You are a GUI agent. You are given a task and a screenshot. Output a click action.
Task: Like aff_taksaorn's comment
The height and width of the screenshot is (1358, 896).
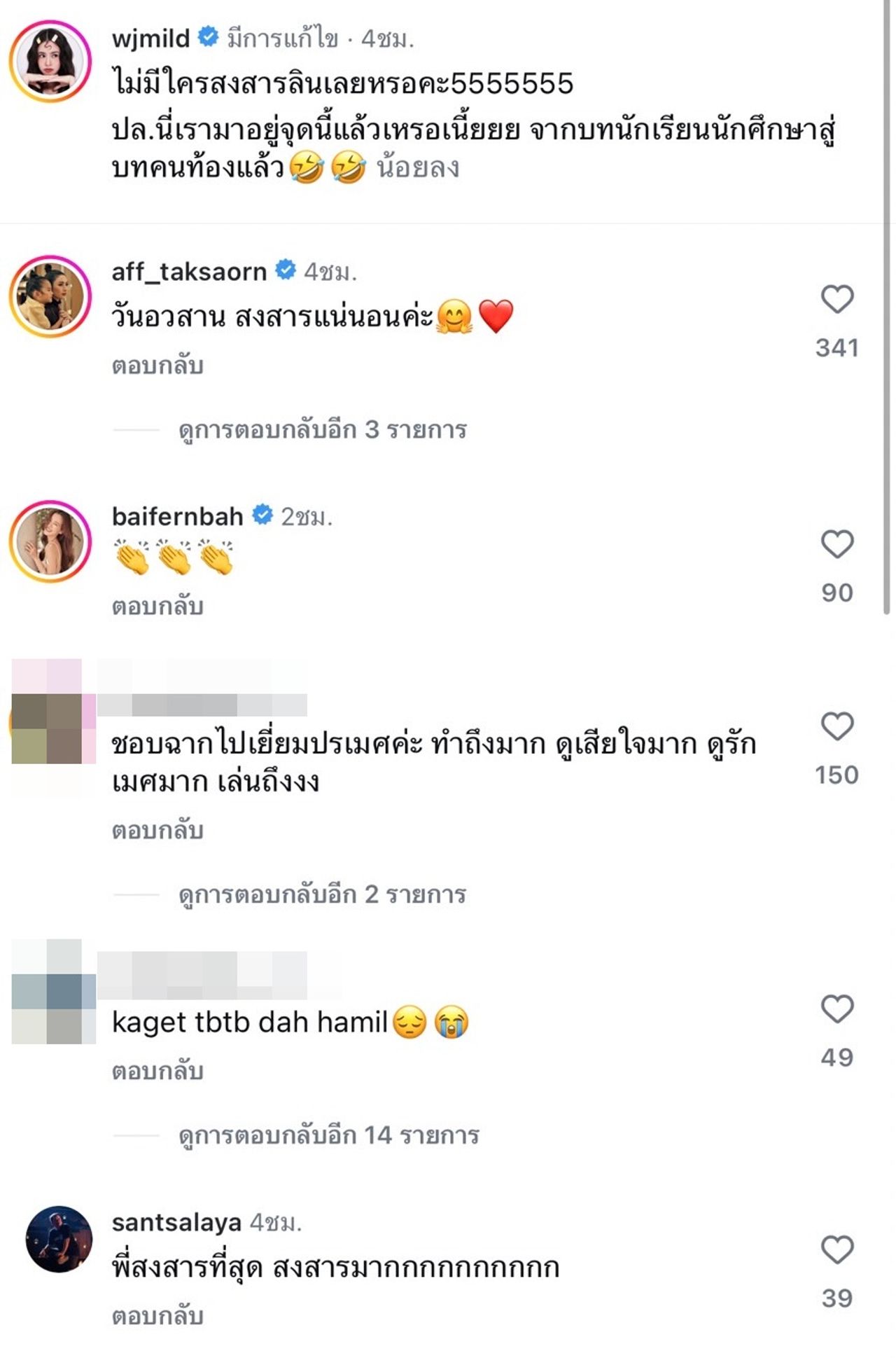[836, 300]
